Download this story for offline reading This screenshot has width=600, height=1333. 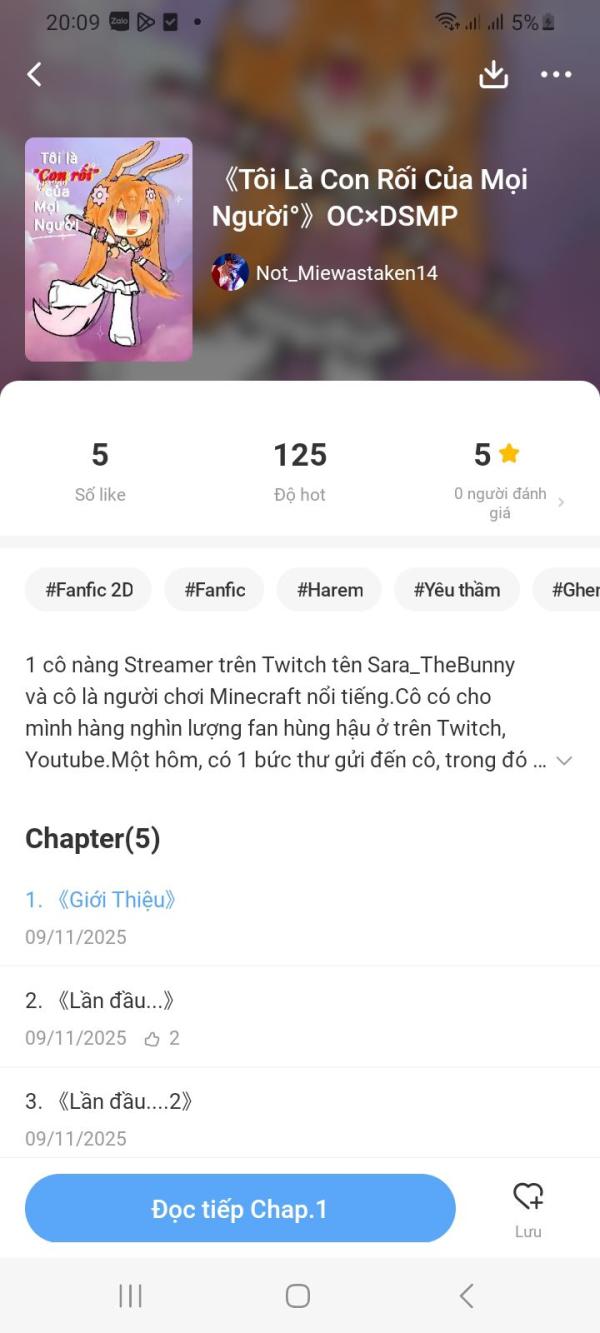(x=494, y=74)
